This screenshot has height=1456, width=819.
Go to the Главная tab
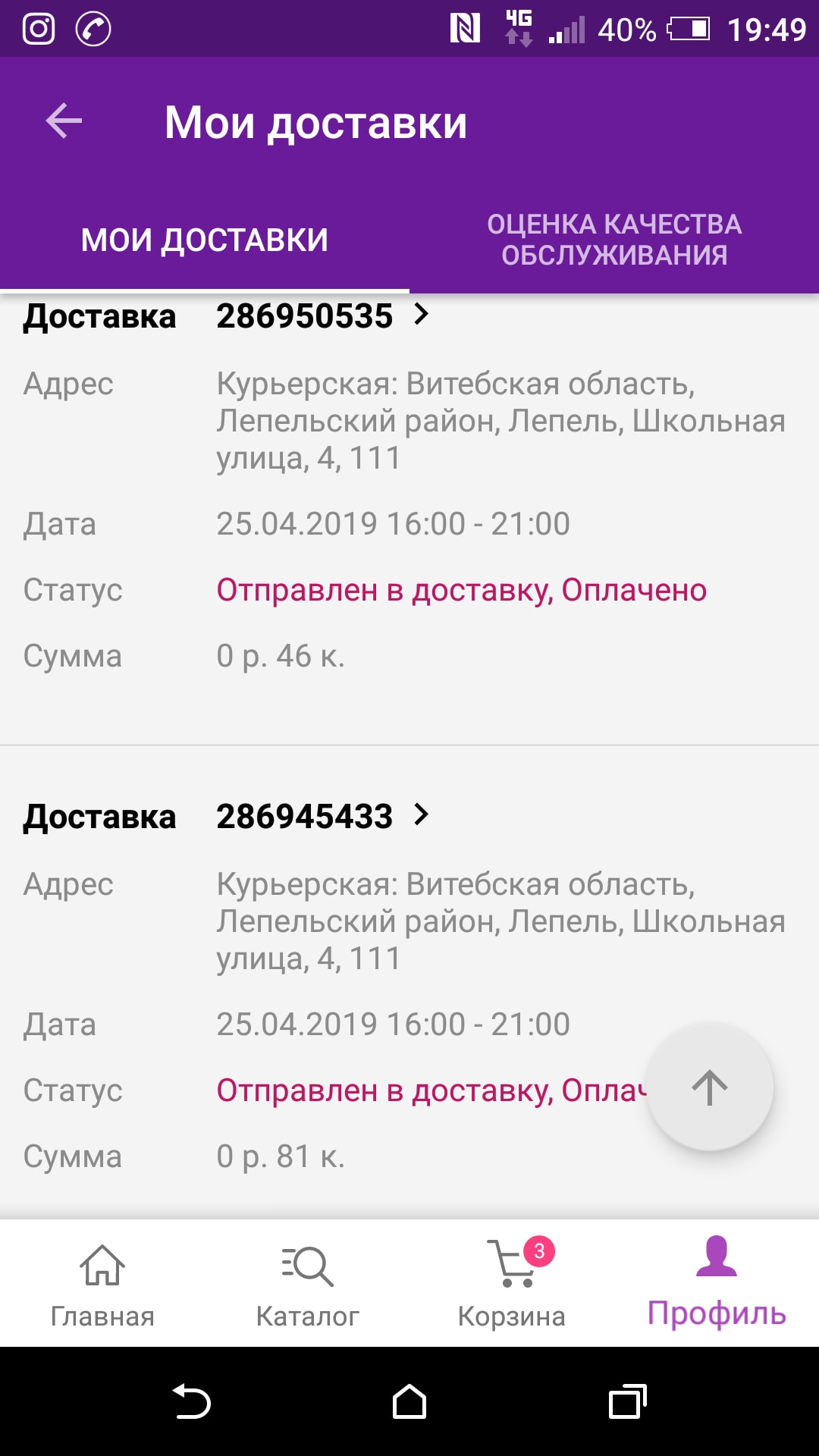click(x=102, y=1283)
